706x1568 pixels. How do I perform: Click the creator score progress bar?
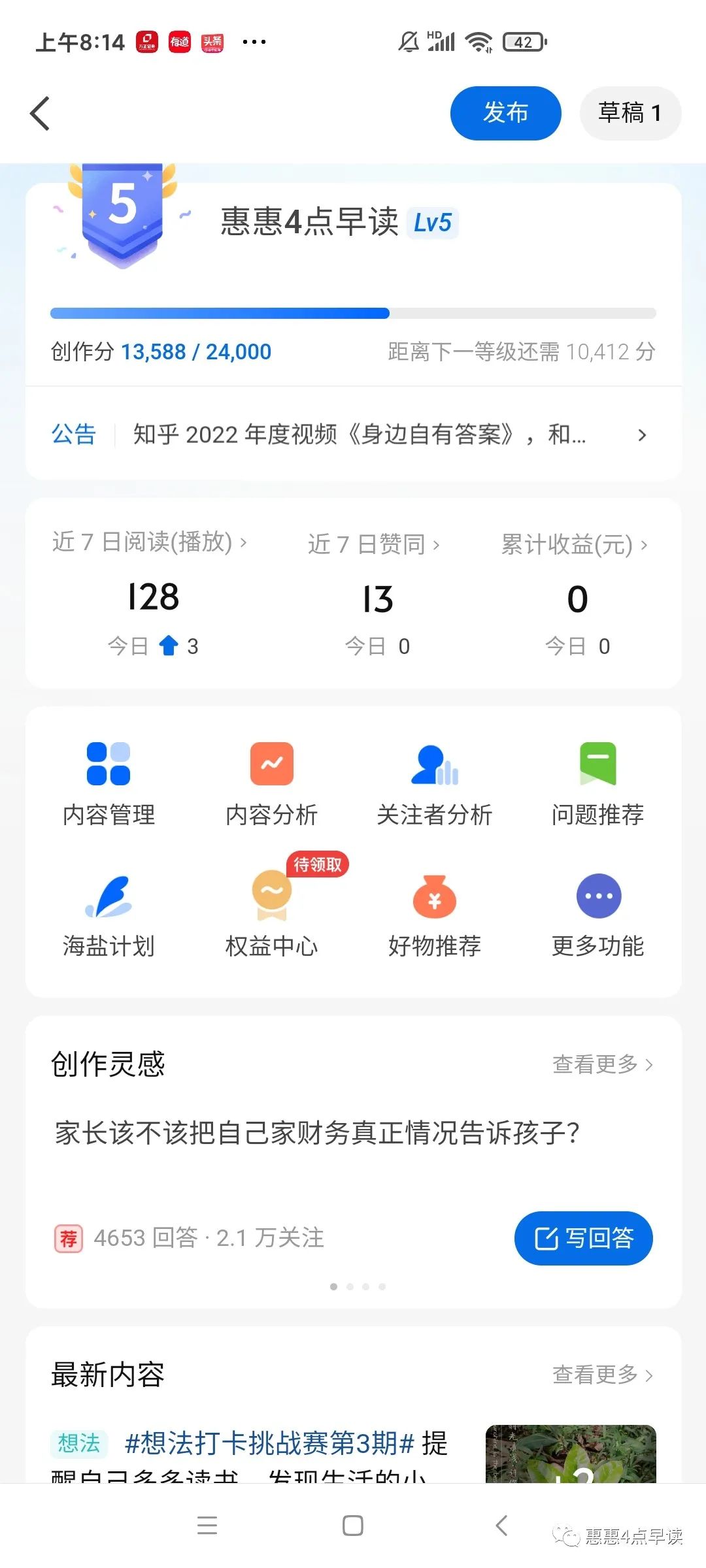353,314
